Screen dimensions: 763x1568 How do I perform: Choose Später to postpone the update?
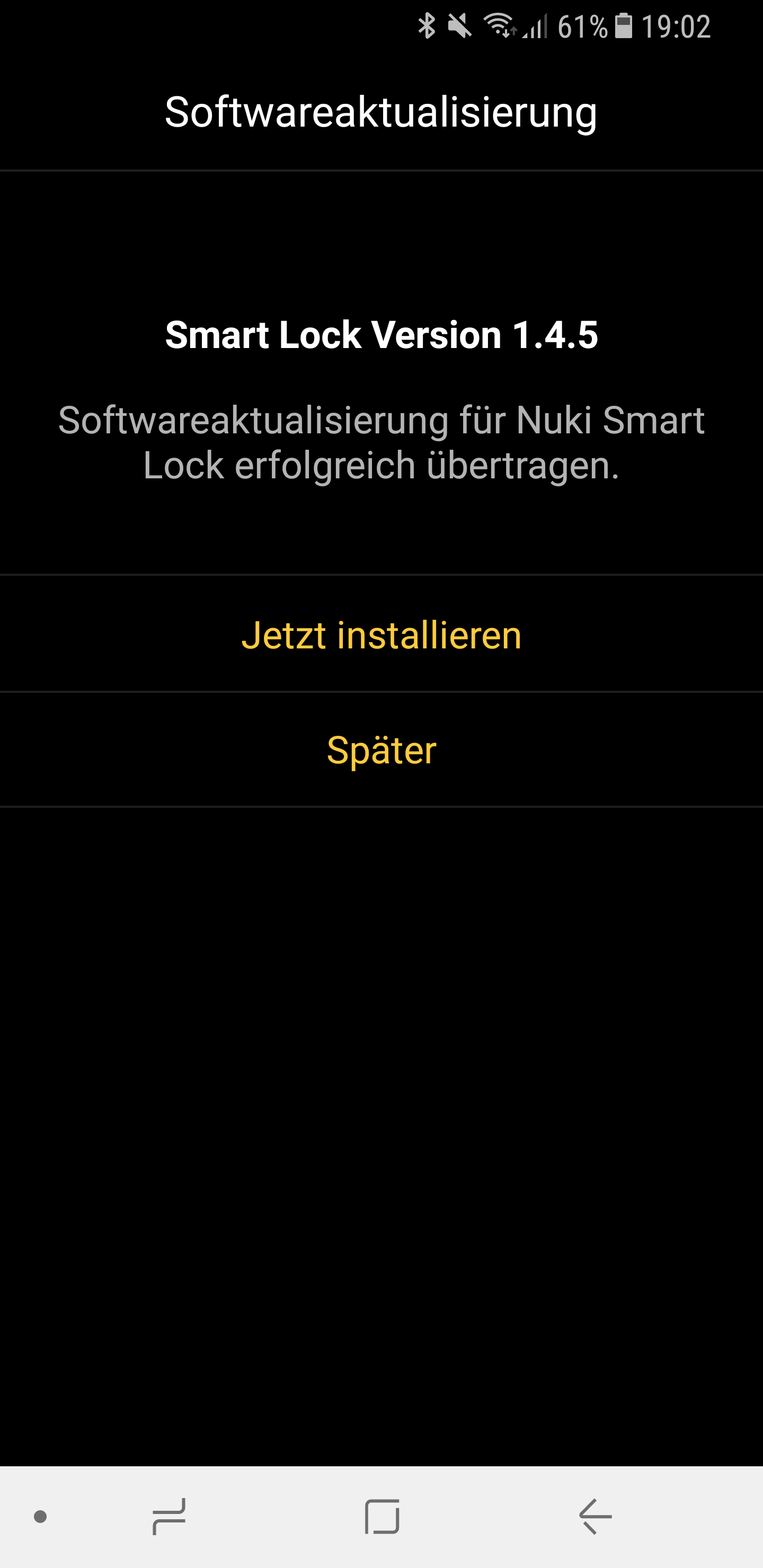click(381, 750)
